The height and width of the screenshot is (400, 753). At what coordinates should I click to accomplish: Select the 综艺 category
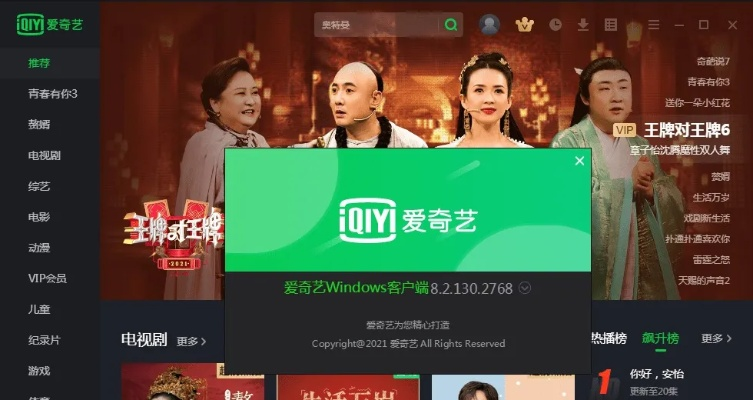(39, 186)
